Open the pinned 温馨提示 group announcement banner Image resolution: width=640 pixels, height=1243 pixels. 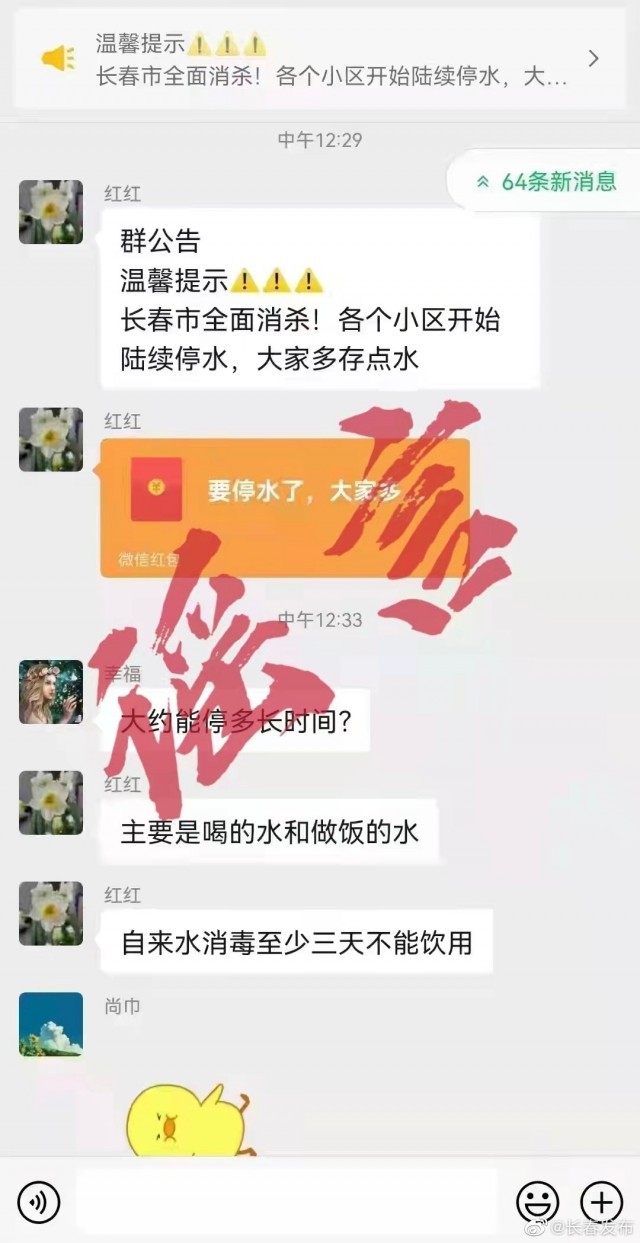(320, 59)
